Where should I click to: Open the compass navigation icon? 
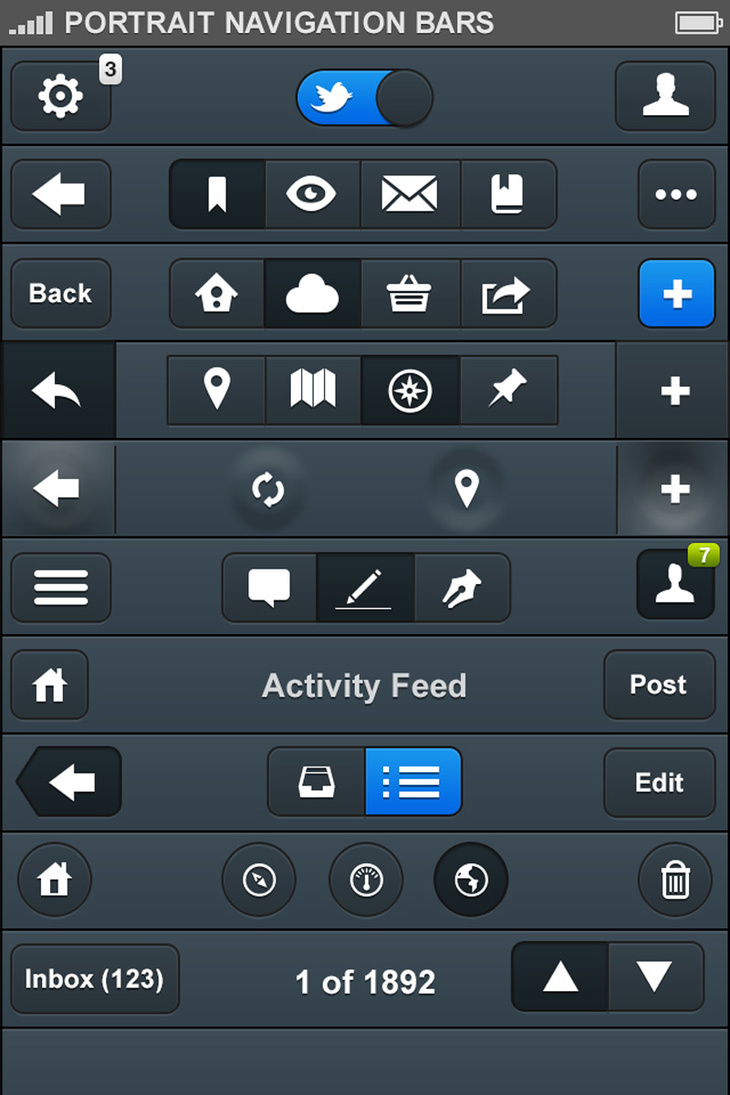(x=411, y=390)
